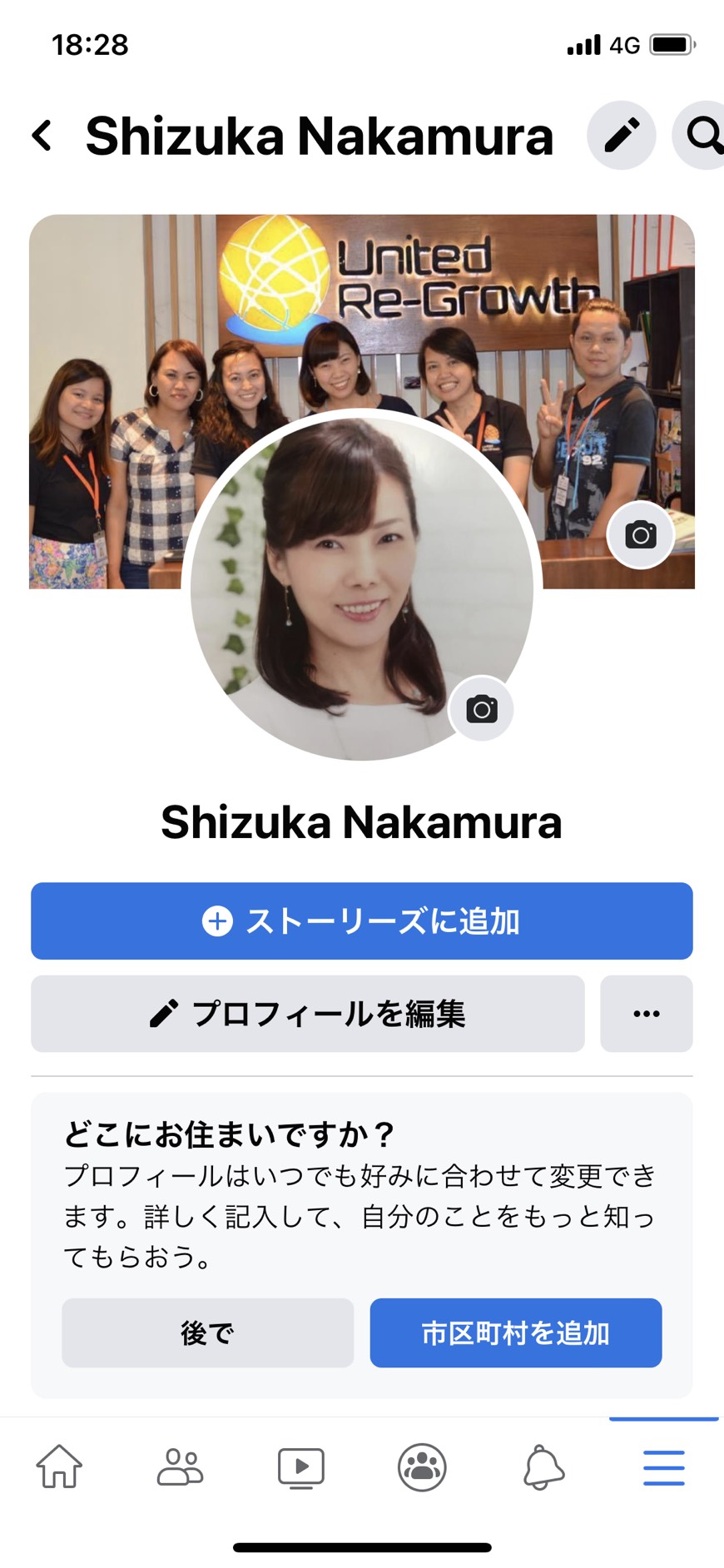Select プロフィールを編集 to edit profile
Image resolution: width=724 pixels, height=1568 pixels.
coord(308,1014)
